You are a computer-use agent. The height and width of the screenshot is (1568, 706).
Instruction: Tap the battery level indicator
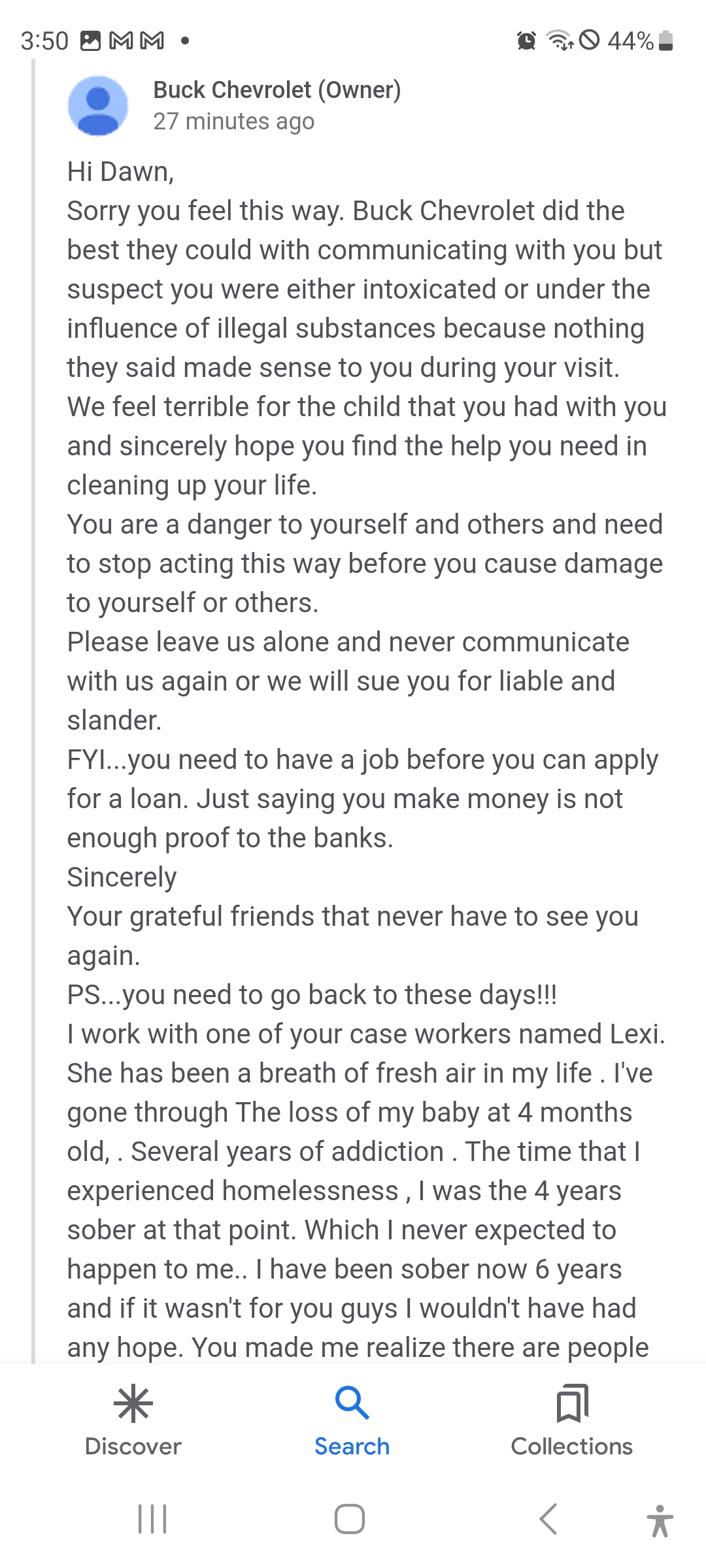tap(665, 41)
